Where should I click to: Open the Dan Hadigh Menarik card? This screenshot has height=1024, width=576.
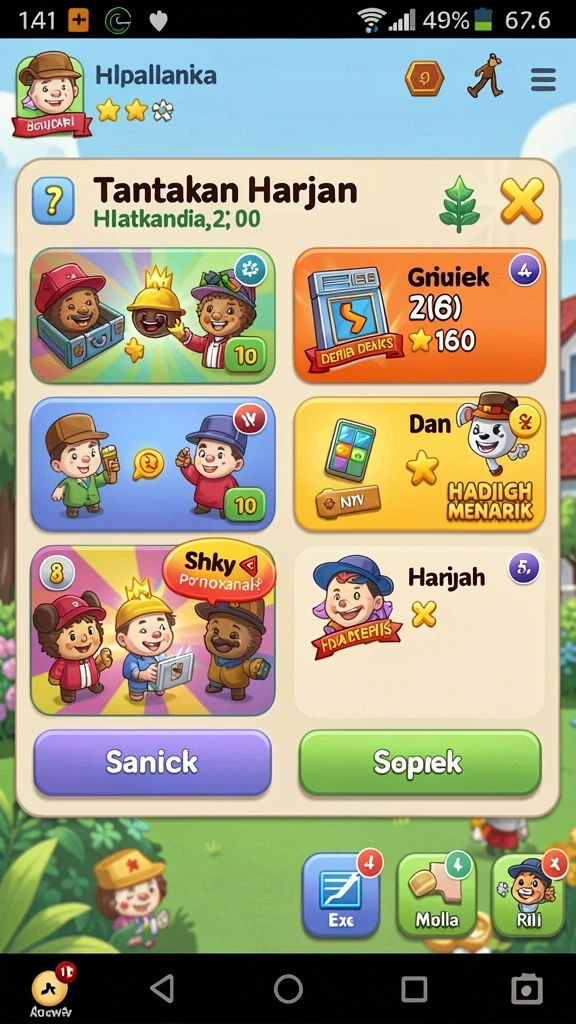coord(420,464)
